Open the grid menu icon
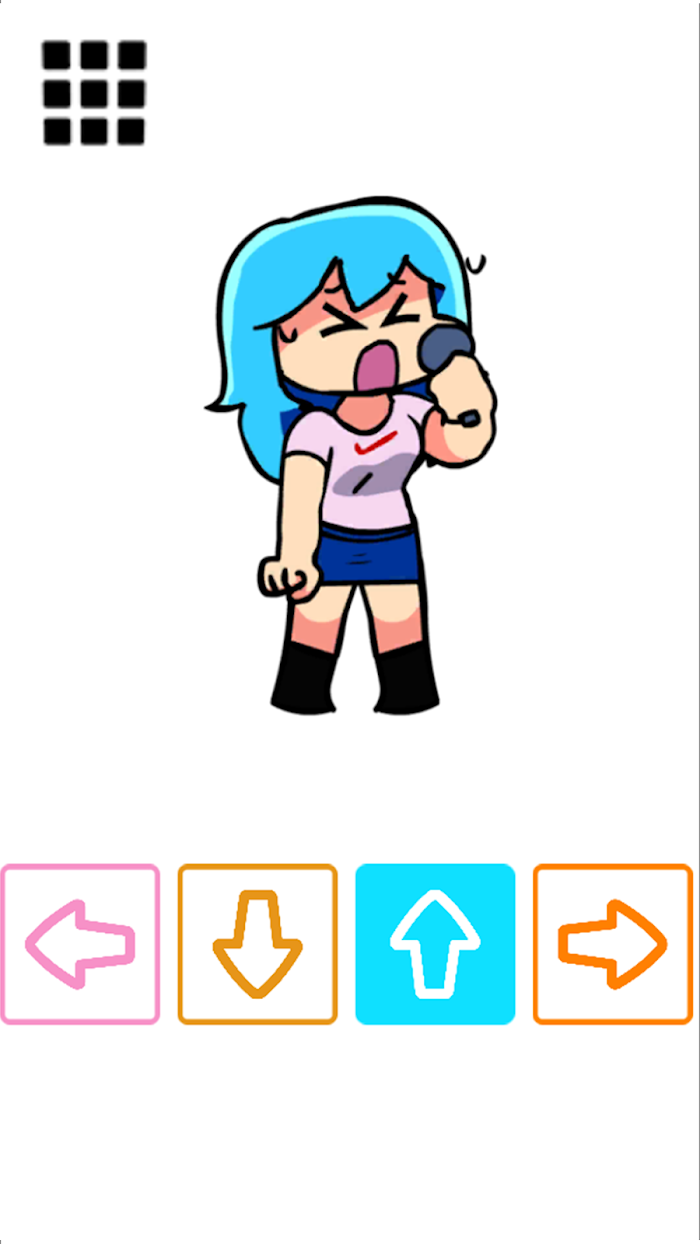The width and height of the screenshot is (700, 1244). (94, 92)
